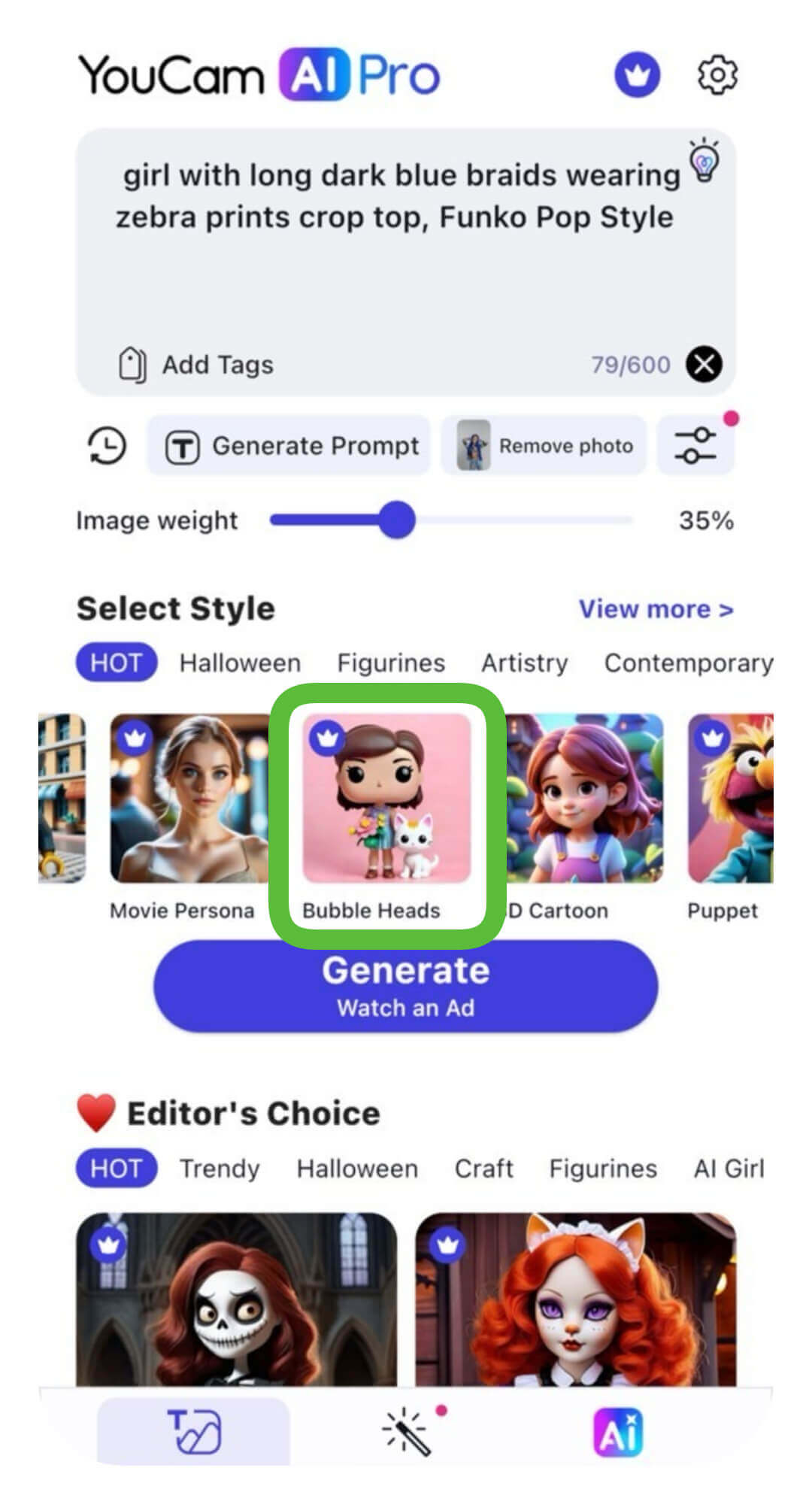
Task: Tap the lightbulb prompt ideas icon
Action: [704, 162]
